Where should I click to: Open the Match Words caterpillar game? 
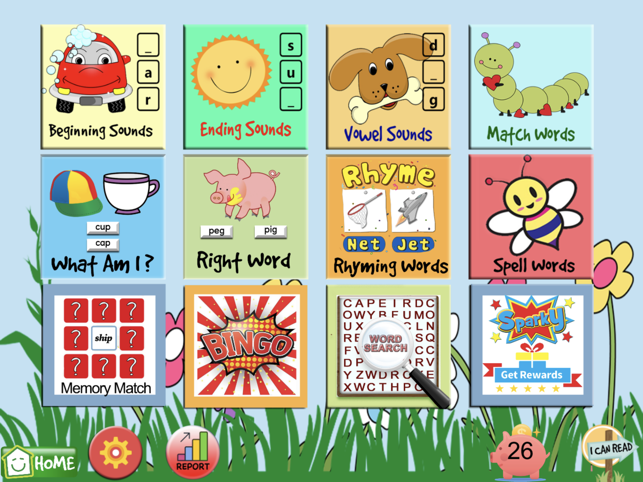click(x=531, y=86)
